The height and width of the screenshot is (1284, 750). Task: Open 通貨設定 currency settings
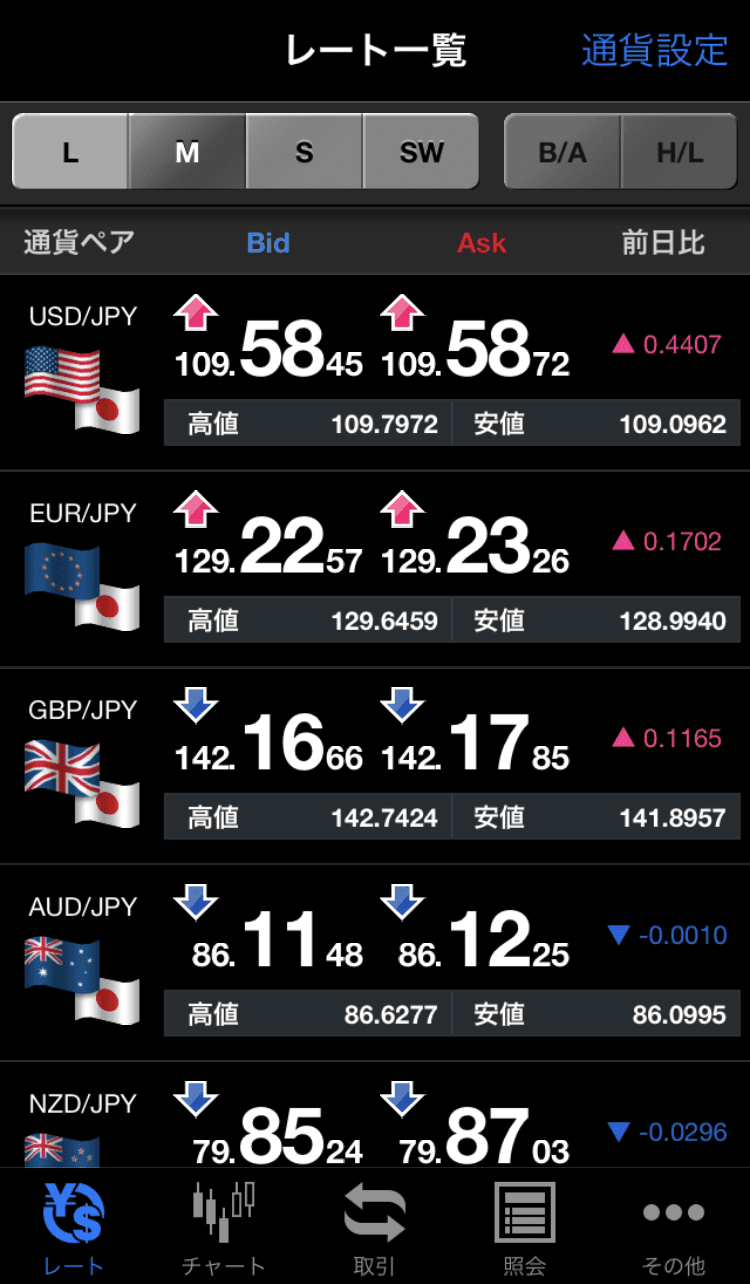coord(654,50)
